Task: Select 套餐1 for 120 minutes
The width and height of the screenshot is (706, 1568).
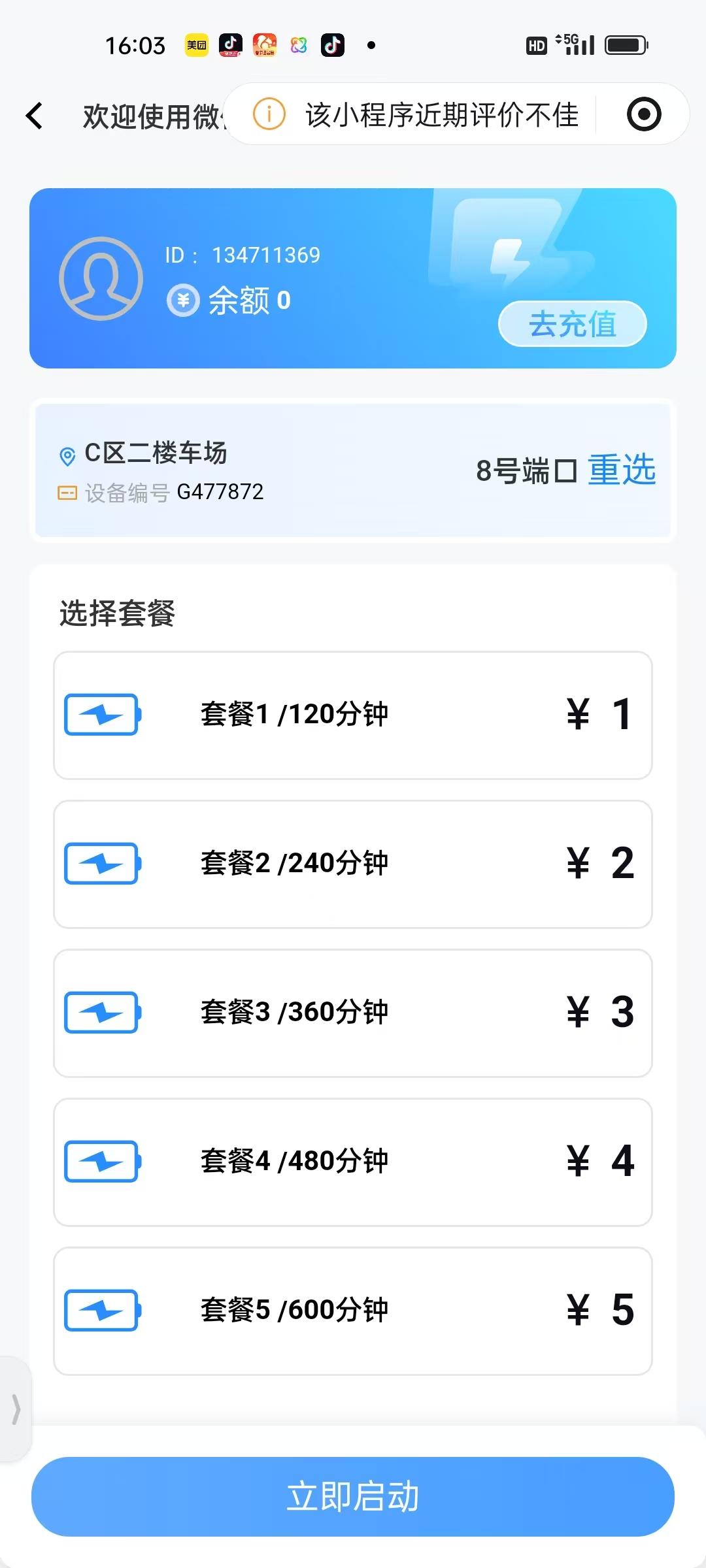Action: tap(353, 715)
